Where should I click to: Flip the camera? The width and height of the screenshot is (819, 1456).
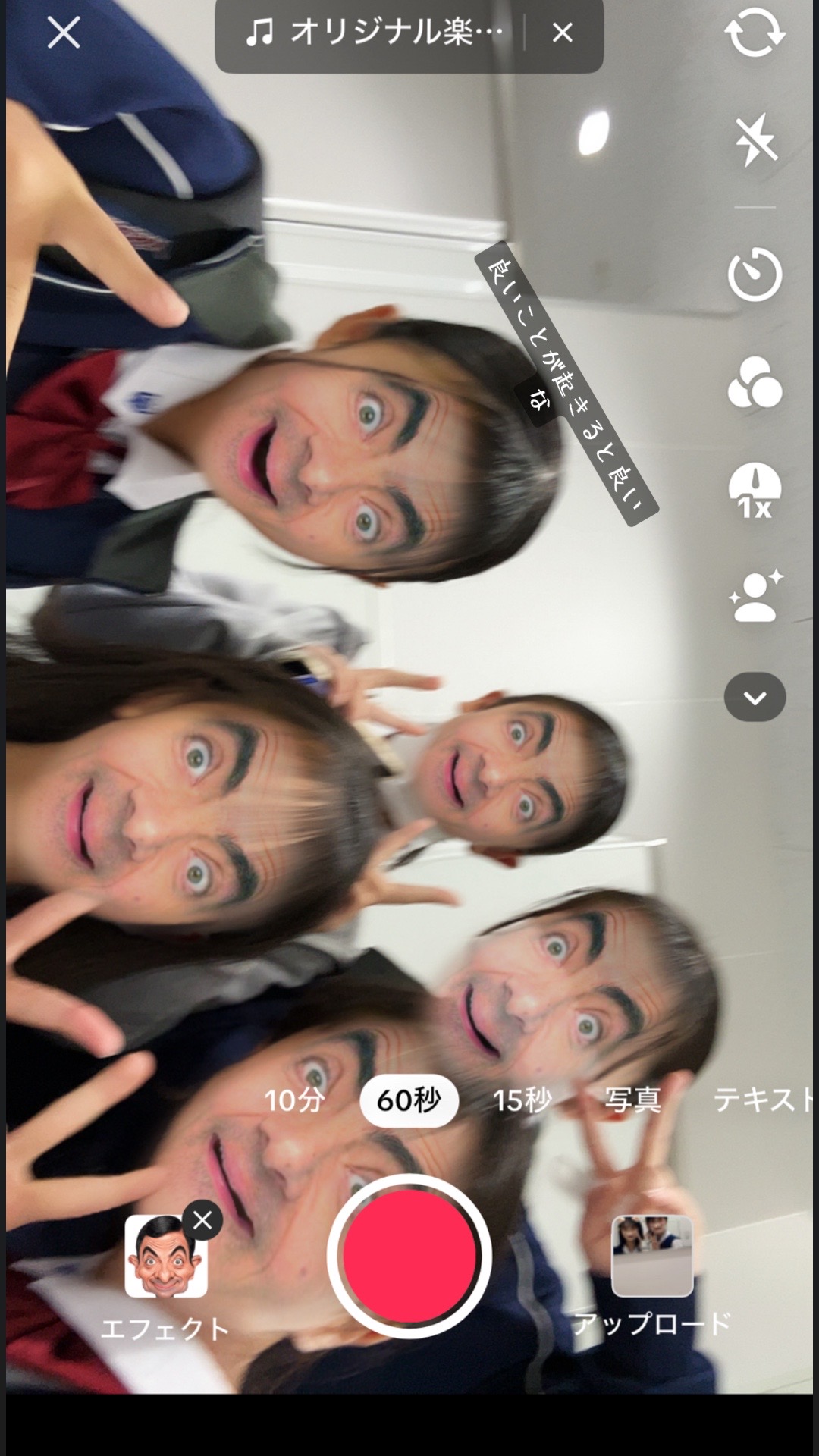pos(755,33)
